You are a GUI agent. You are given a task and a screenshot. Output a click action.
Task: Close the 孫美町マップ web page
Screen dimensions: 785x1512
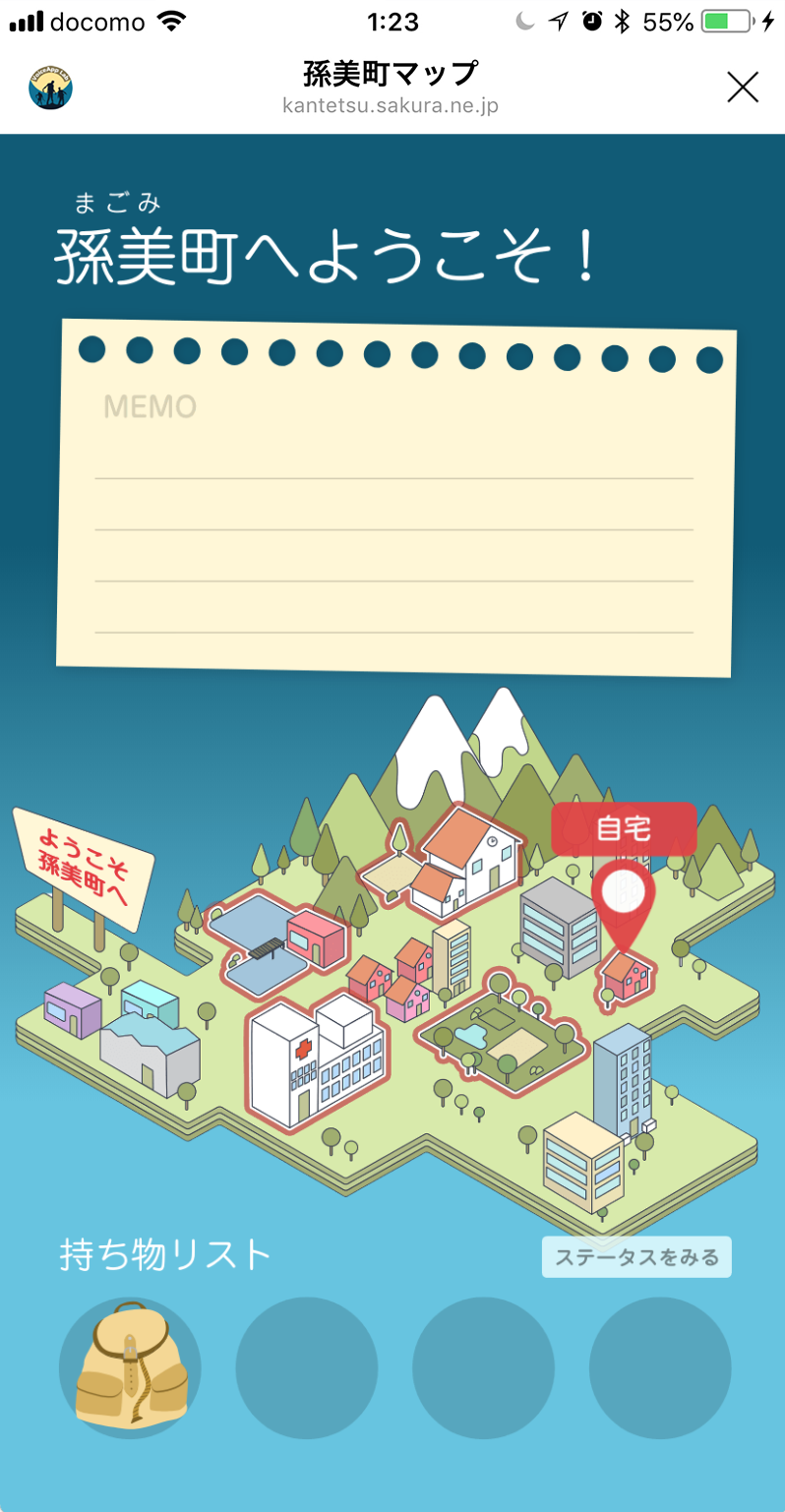coord(742,88)
